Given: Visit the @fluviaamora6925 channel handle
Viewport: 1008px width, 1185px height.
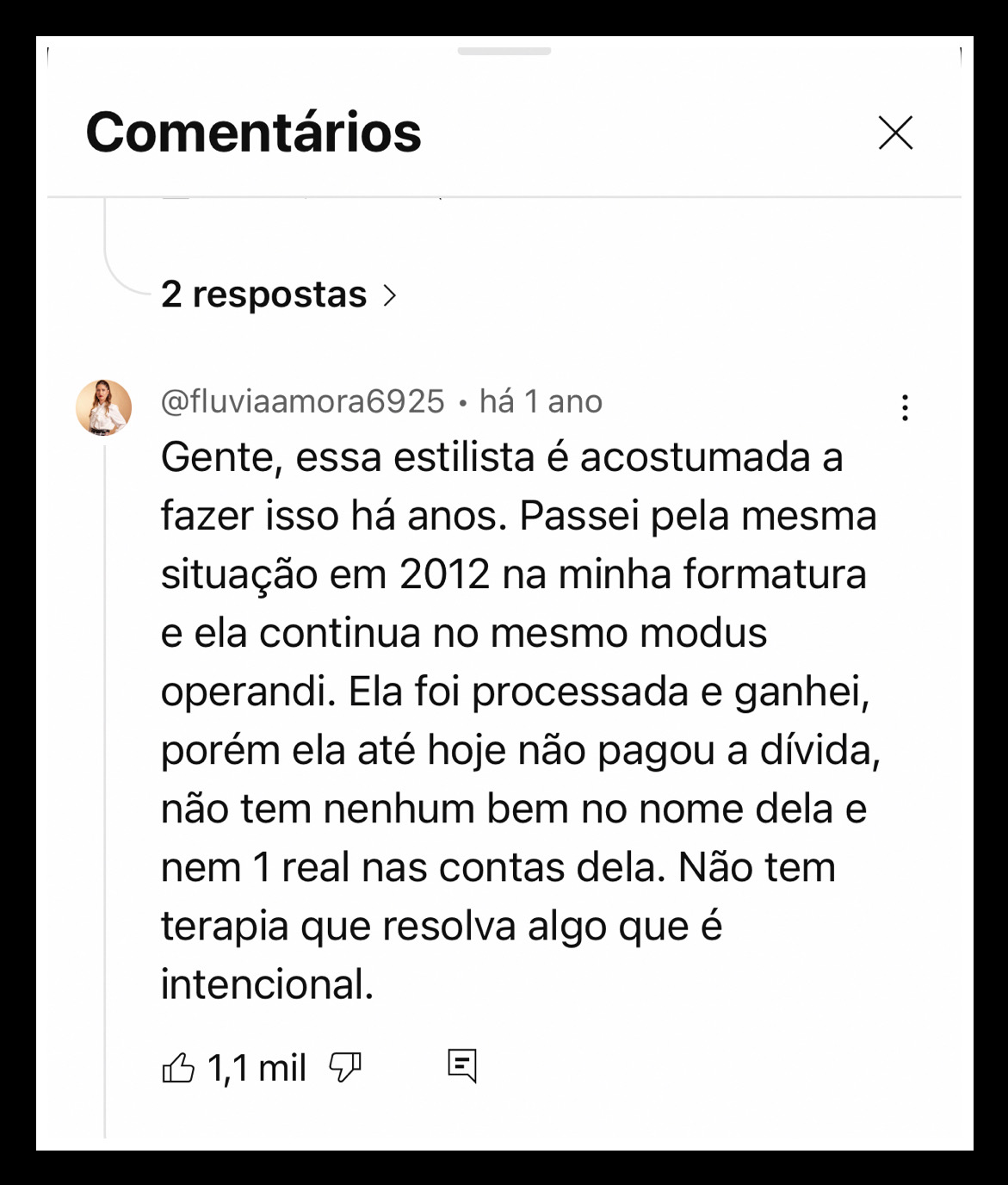Looking at the screenshot, I should [302, 401].
